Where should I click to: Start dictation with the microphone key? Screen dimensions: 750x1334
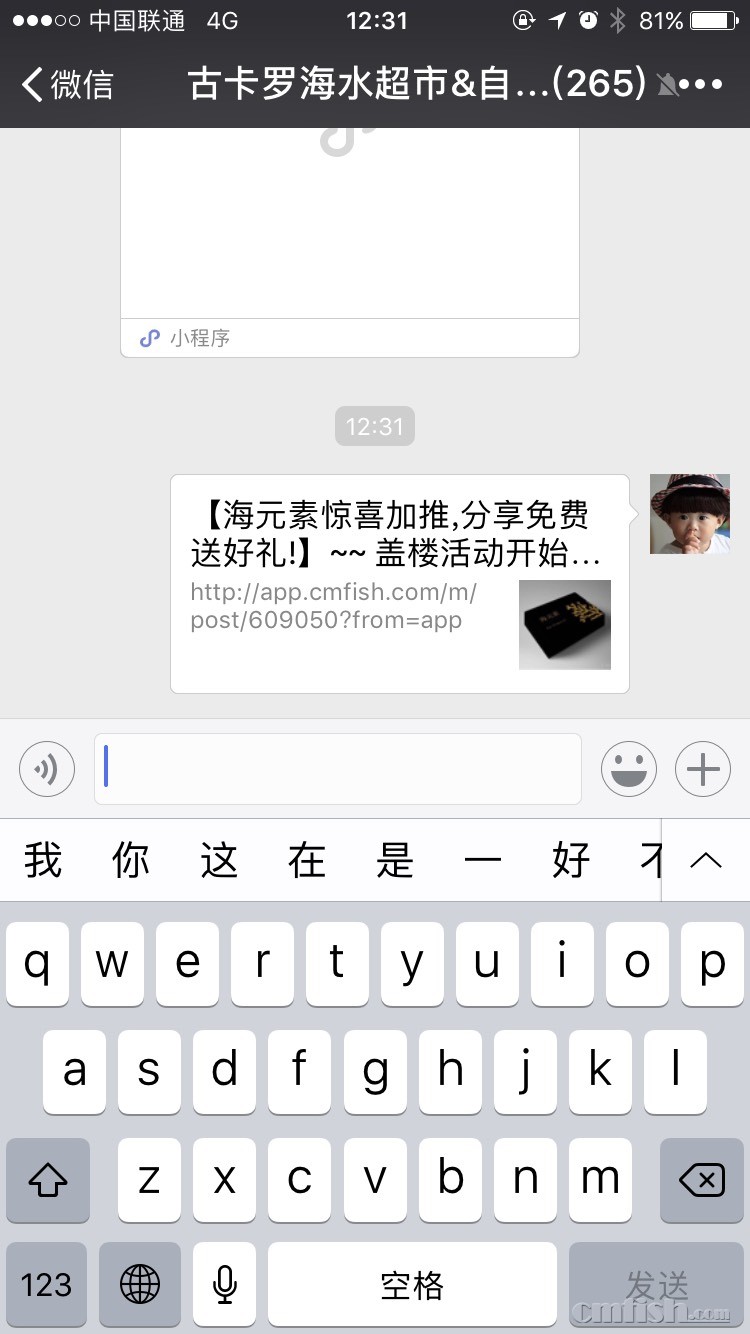225,1285
